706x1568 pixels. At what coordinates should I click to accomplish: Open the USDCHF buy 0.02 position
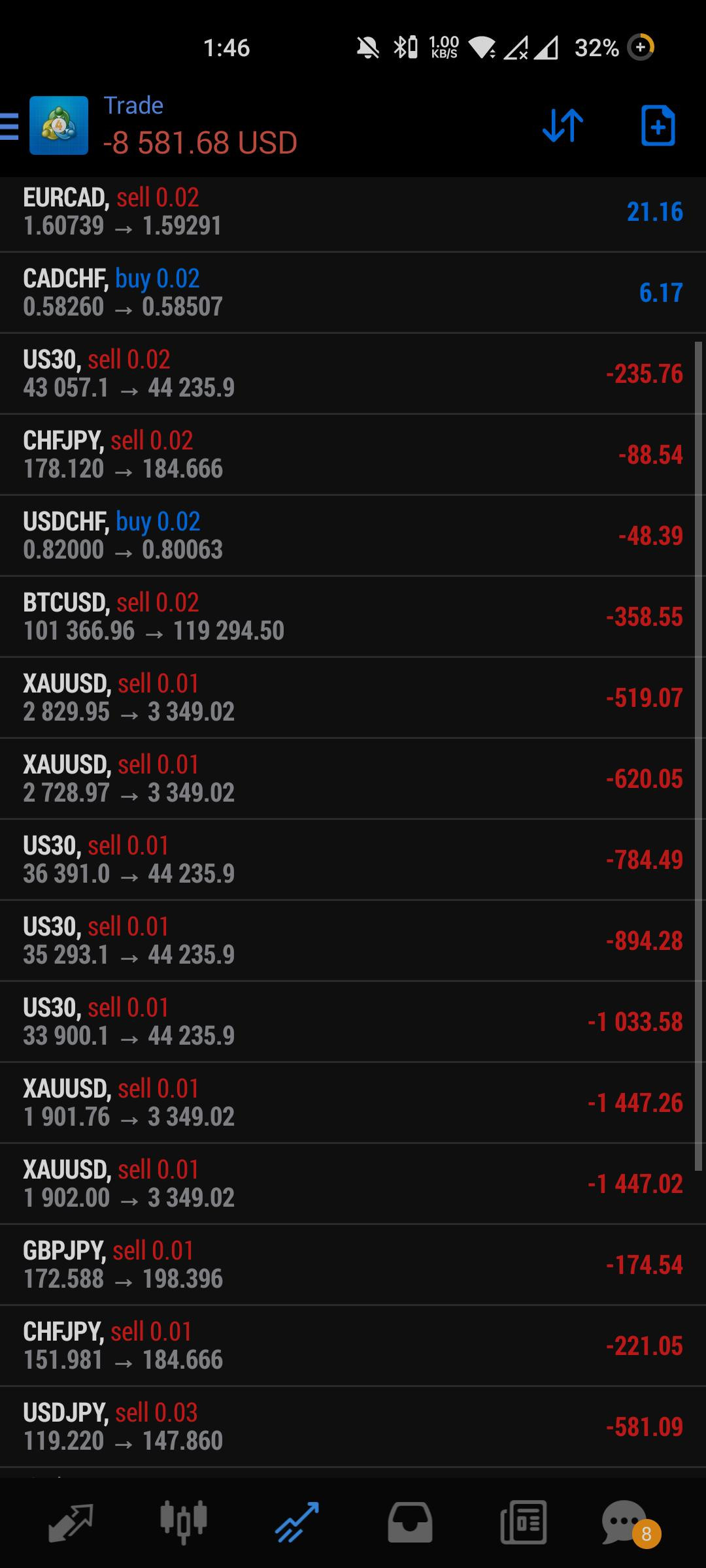[x=353, y=536]
